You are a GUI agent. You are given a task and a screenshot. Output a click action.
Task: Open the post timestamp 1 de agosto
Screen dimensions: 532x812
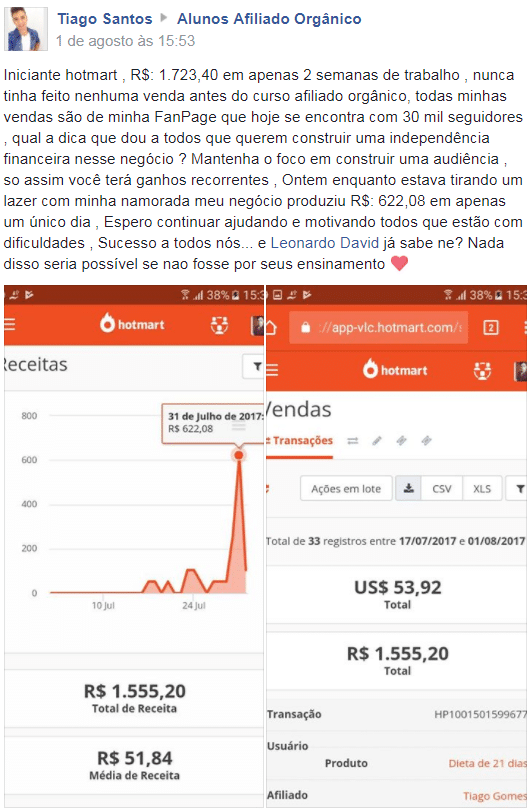[125, 41]
